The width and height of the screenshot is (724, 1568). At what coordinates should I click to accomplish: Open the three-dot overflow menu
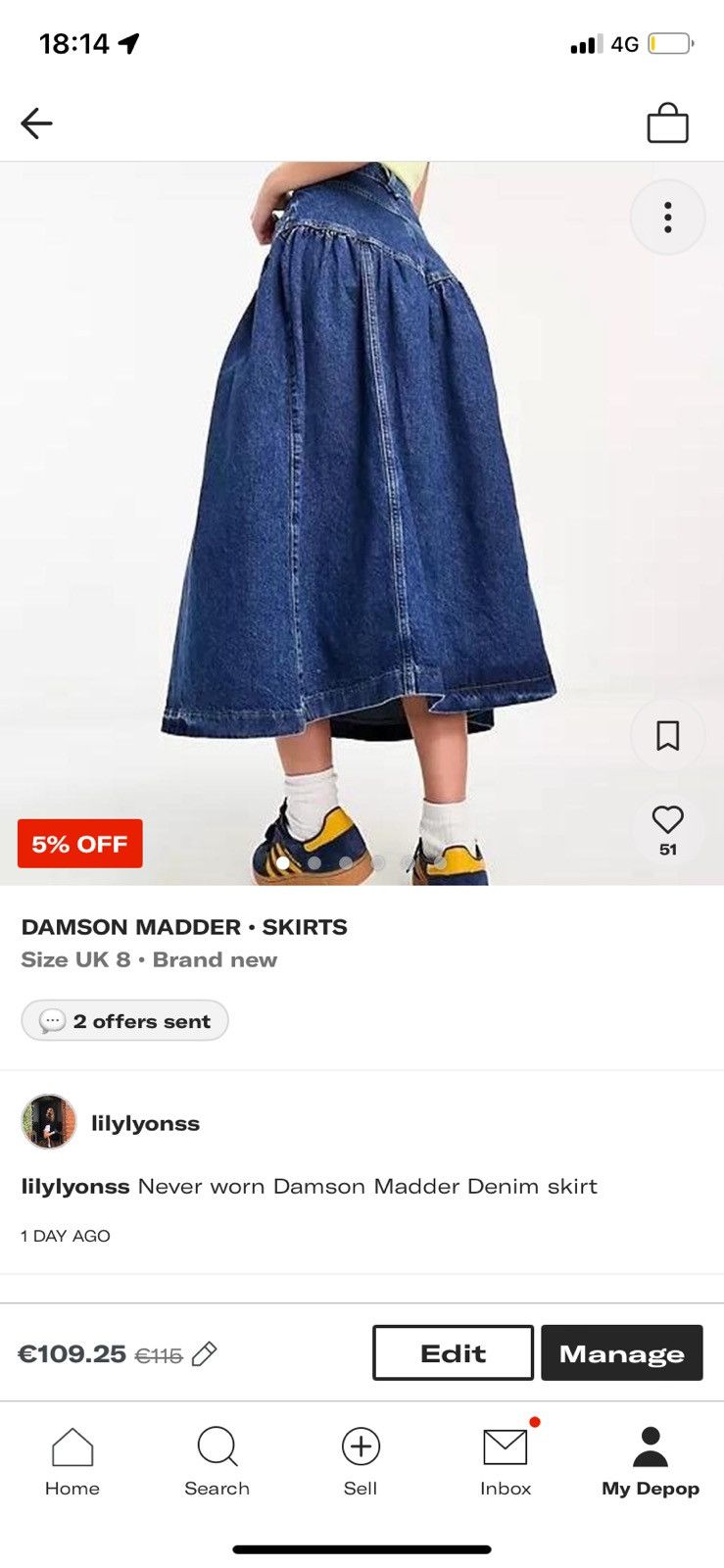tap(667, 218)
